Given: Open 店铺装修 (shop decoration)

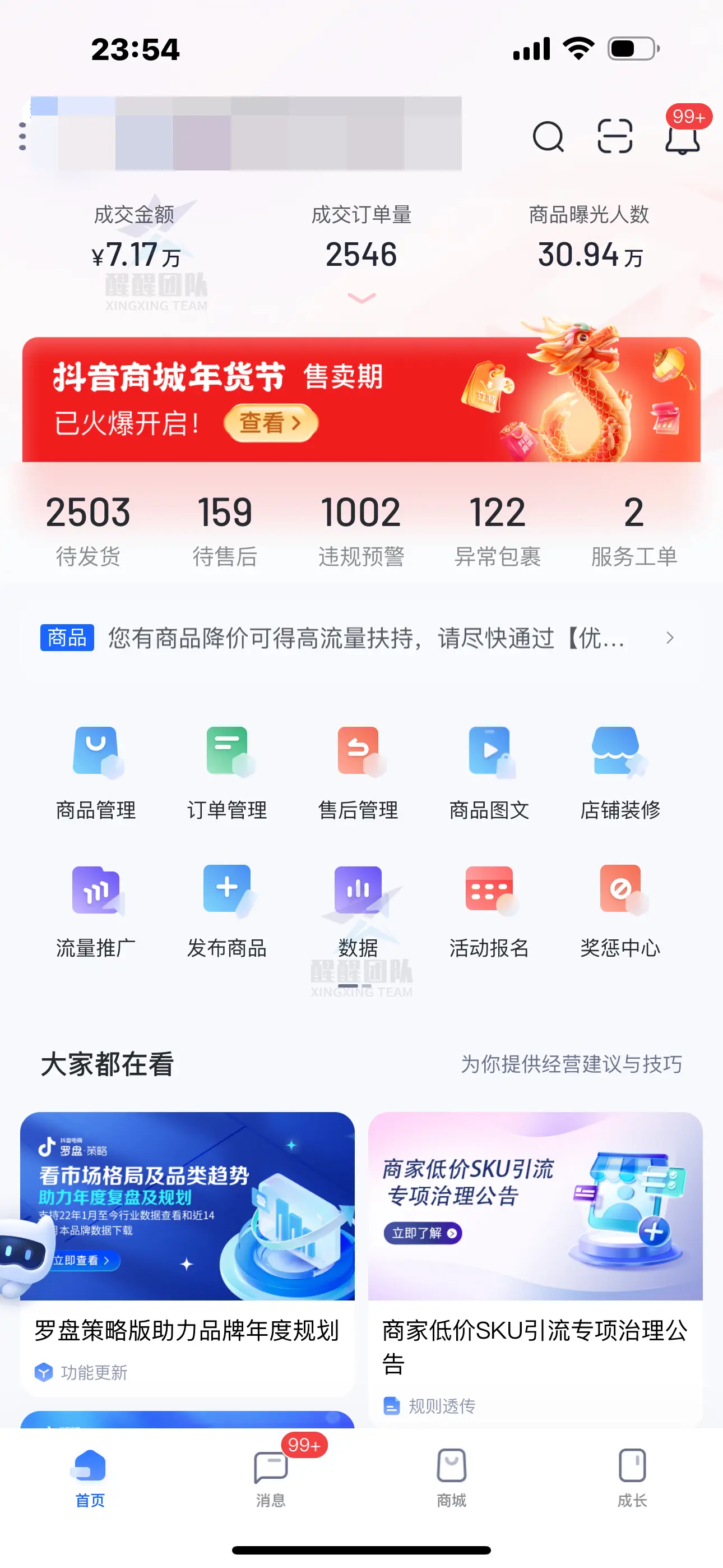Looking at the screenshot, I should tap(619, 770).
